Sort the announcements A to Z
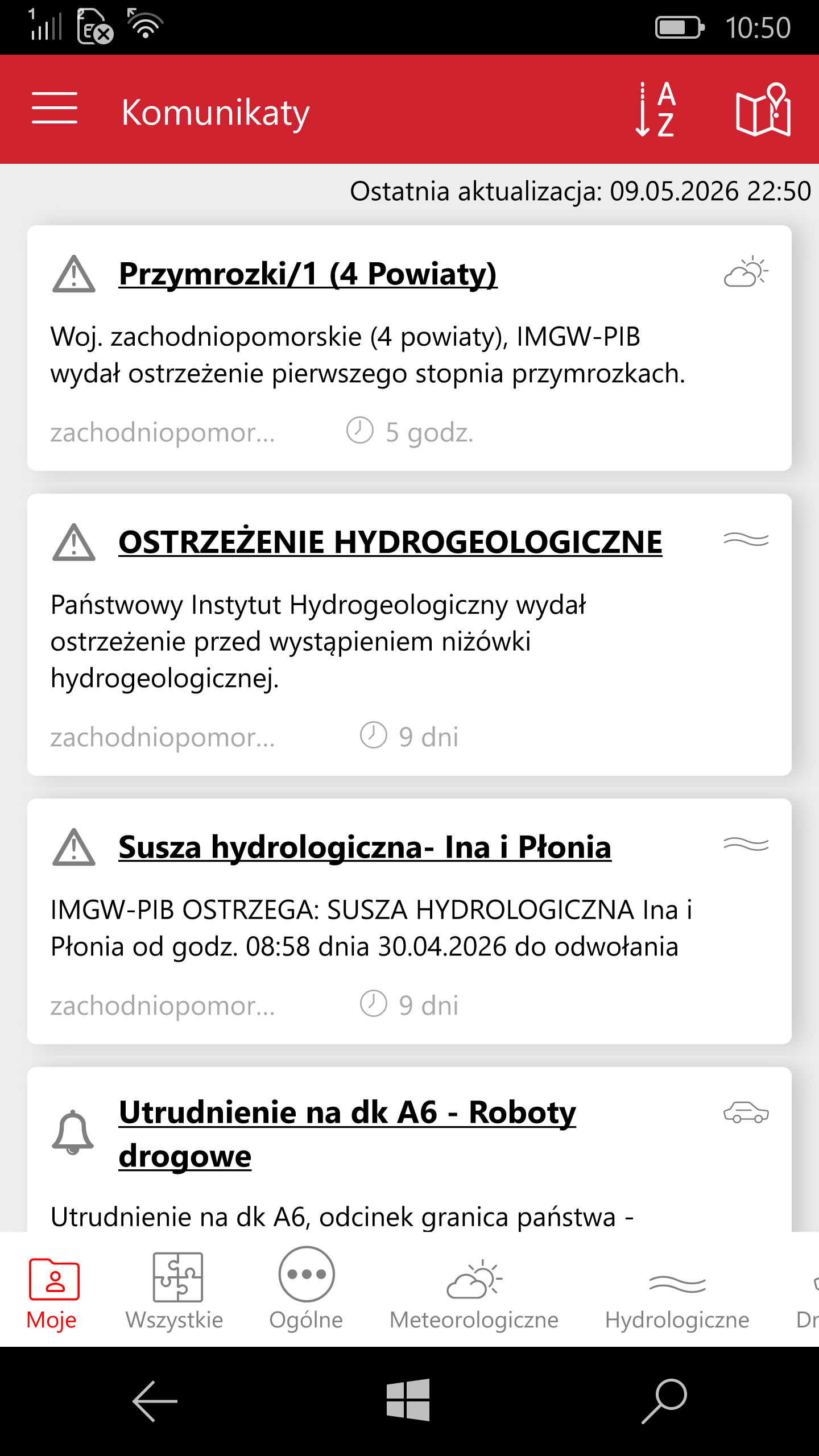The width and height of the screenshot is (819, 1456). (656, 109)
